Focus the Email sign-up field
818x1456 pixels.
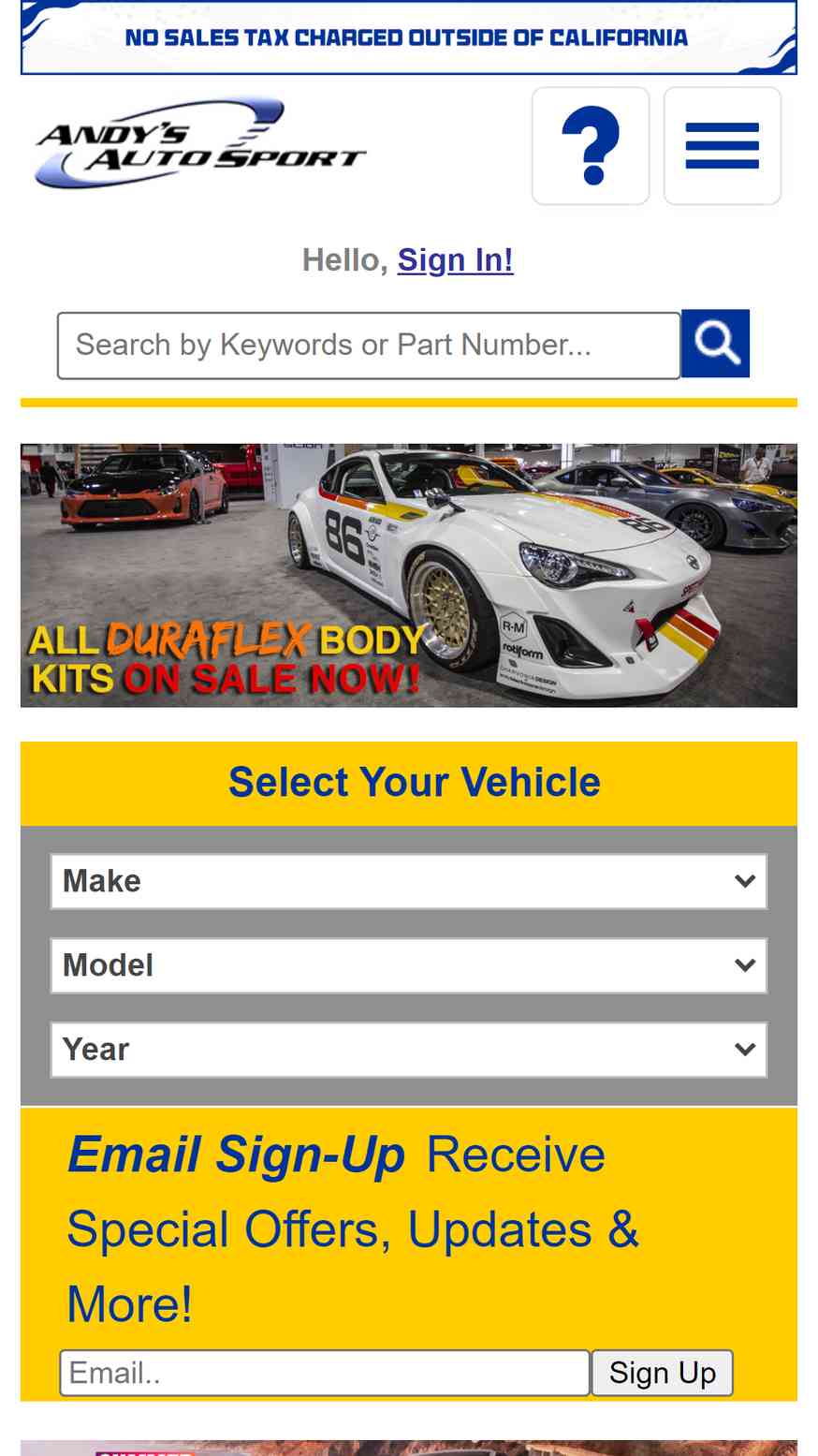point(325,1373)
